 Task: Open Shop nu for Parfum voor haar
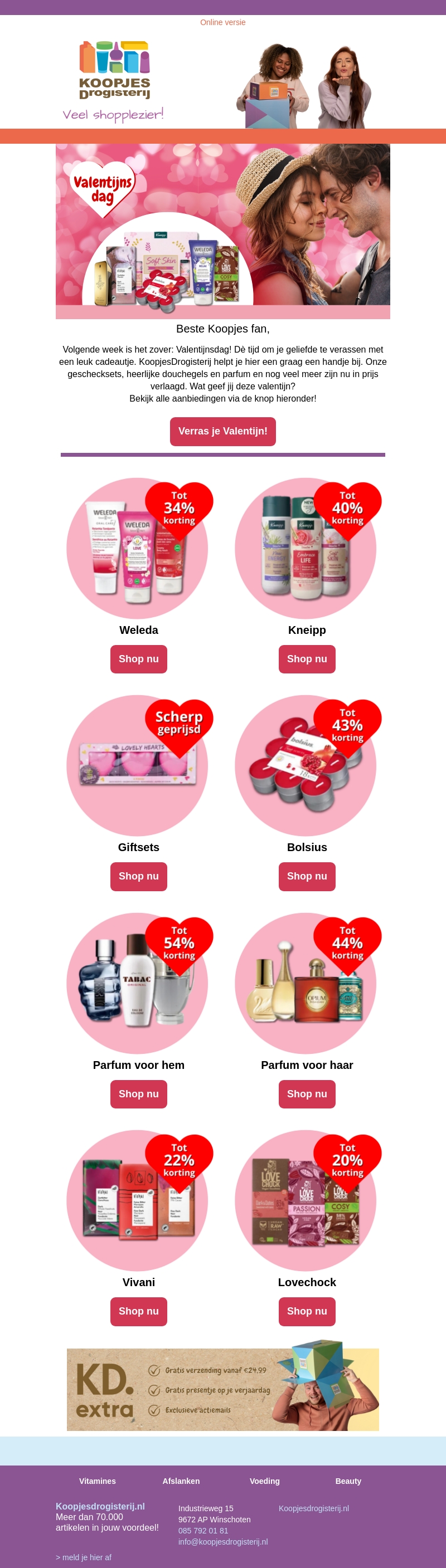pos(307,1094)
